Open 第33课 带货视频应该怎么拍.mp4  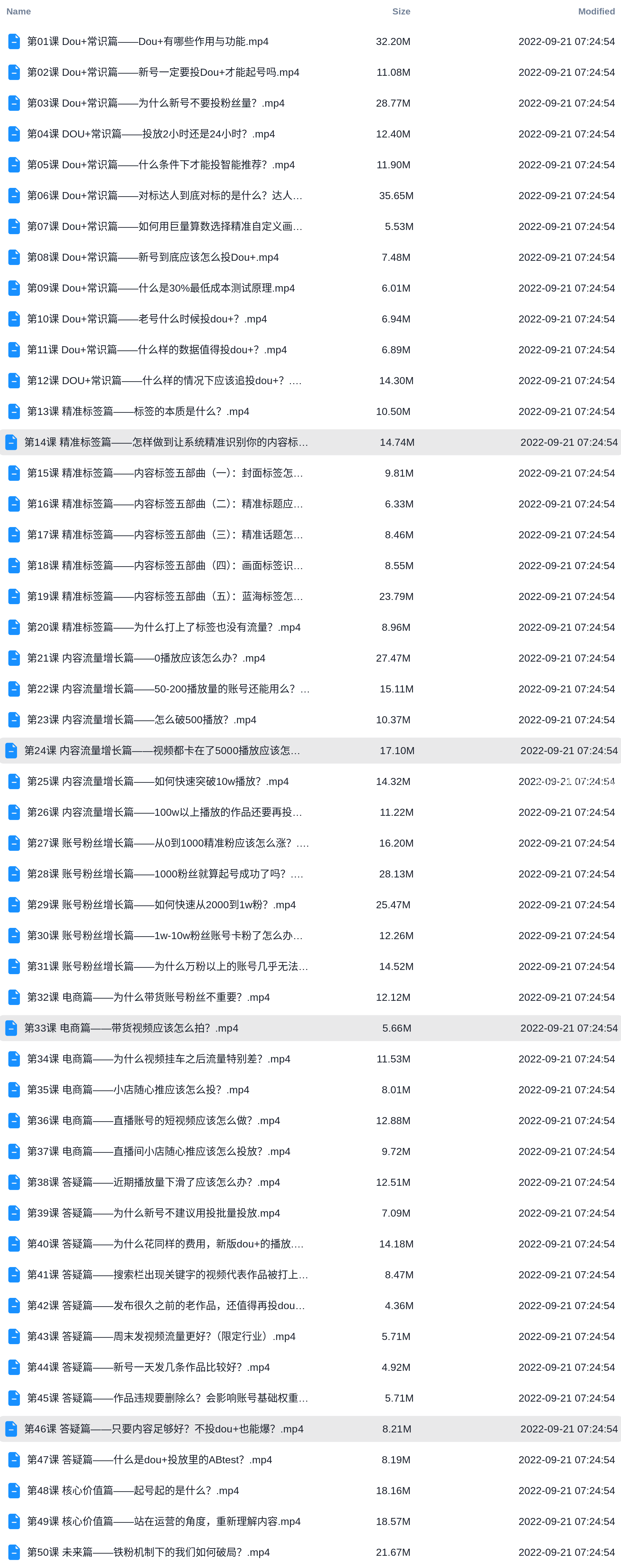(x=131, y=1028)
